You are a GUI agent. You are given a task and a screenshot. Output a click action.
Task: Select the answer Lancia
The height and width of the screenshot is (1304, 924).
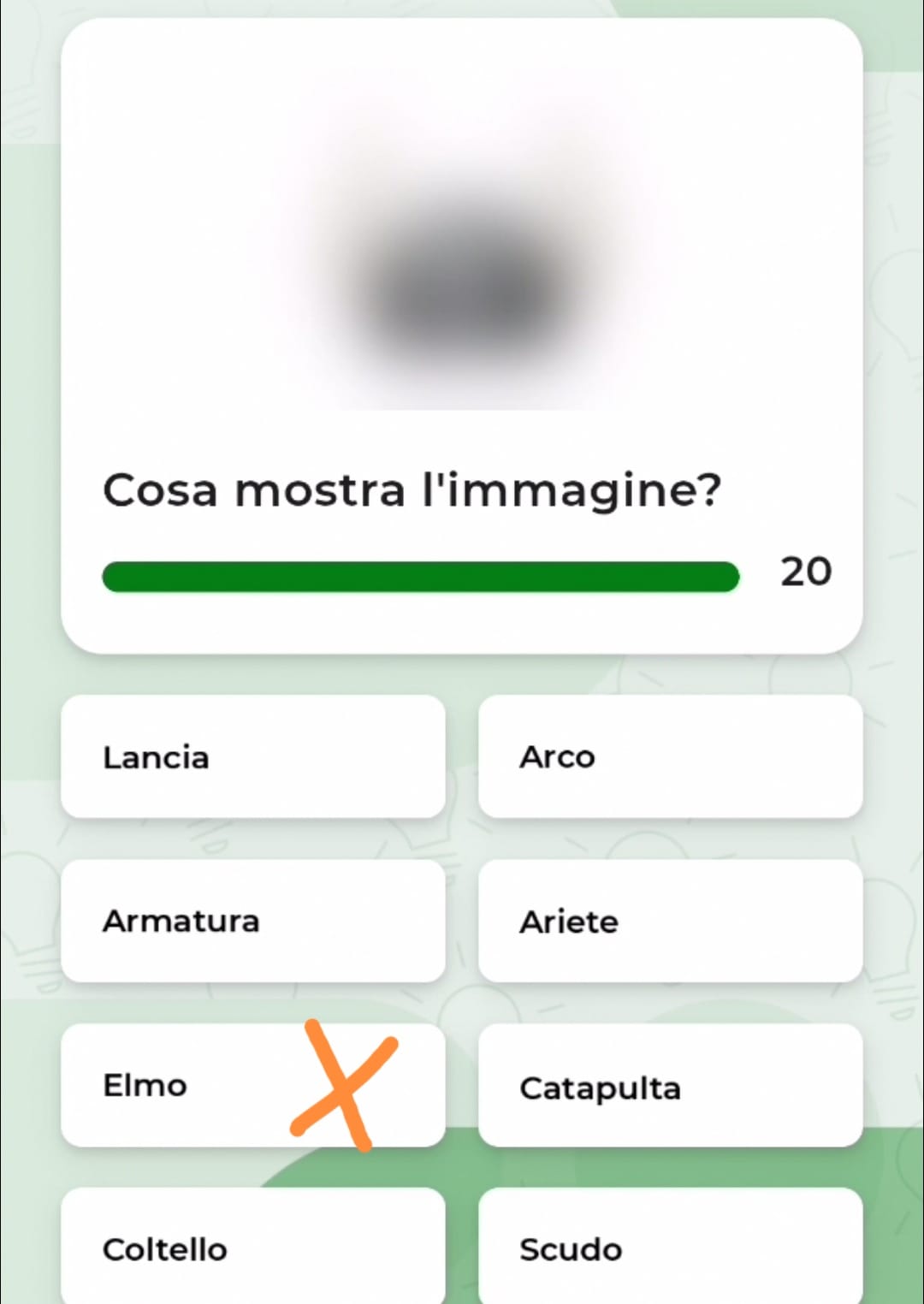tap(252, 757)
